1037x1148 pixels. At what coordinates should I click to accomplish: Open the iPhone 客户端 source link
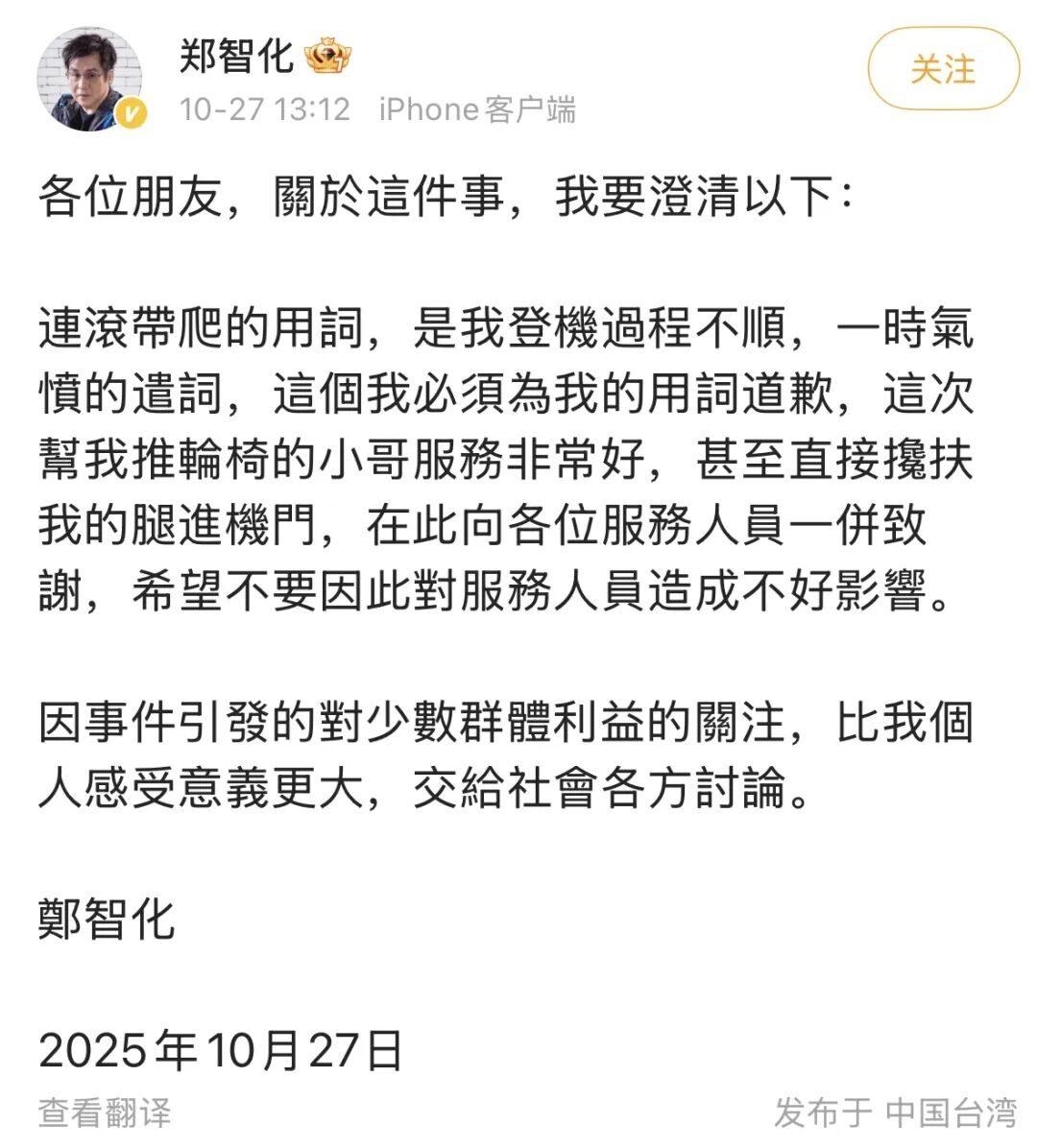pos(479,108)
